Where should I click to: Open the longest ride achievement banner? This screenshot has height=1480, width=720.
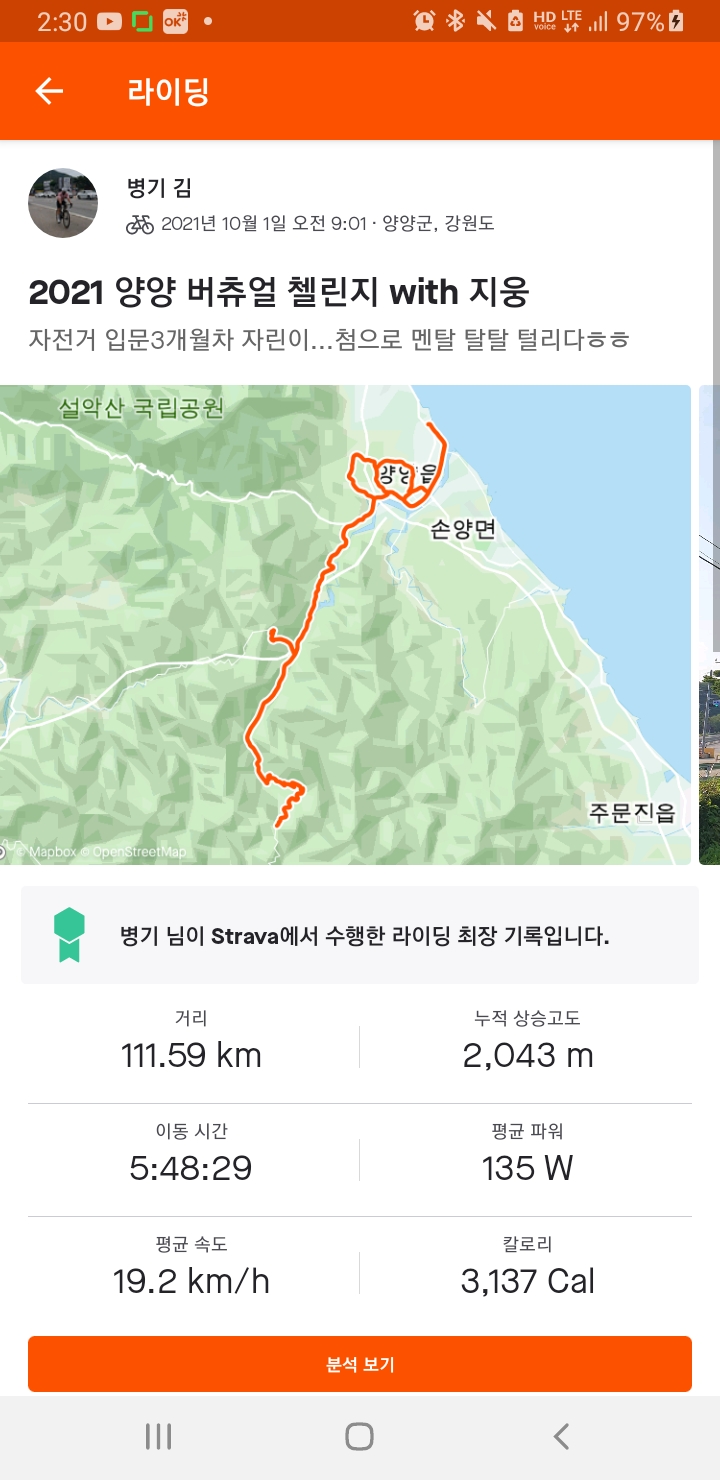click(360, 936)
